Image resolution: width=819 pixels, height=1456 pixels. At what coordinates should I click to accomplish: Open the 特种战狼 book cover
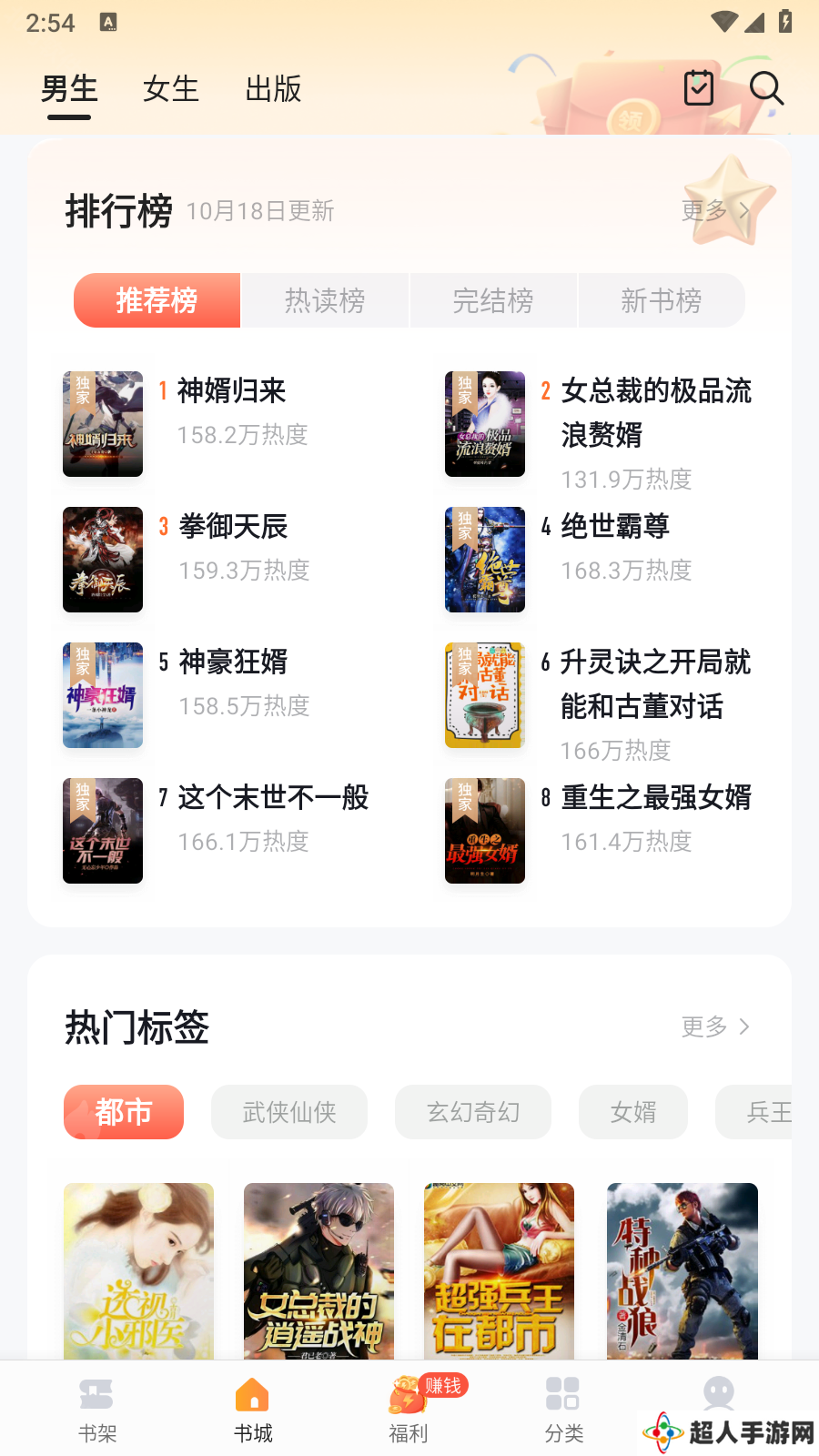tap(682, 1271)
